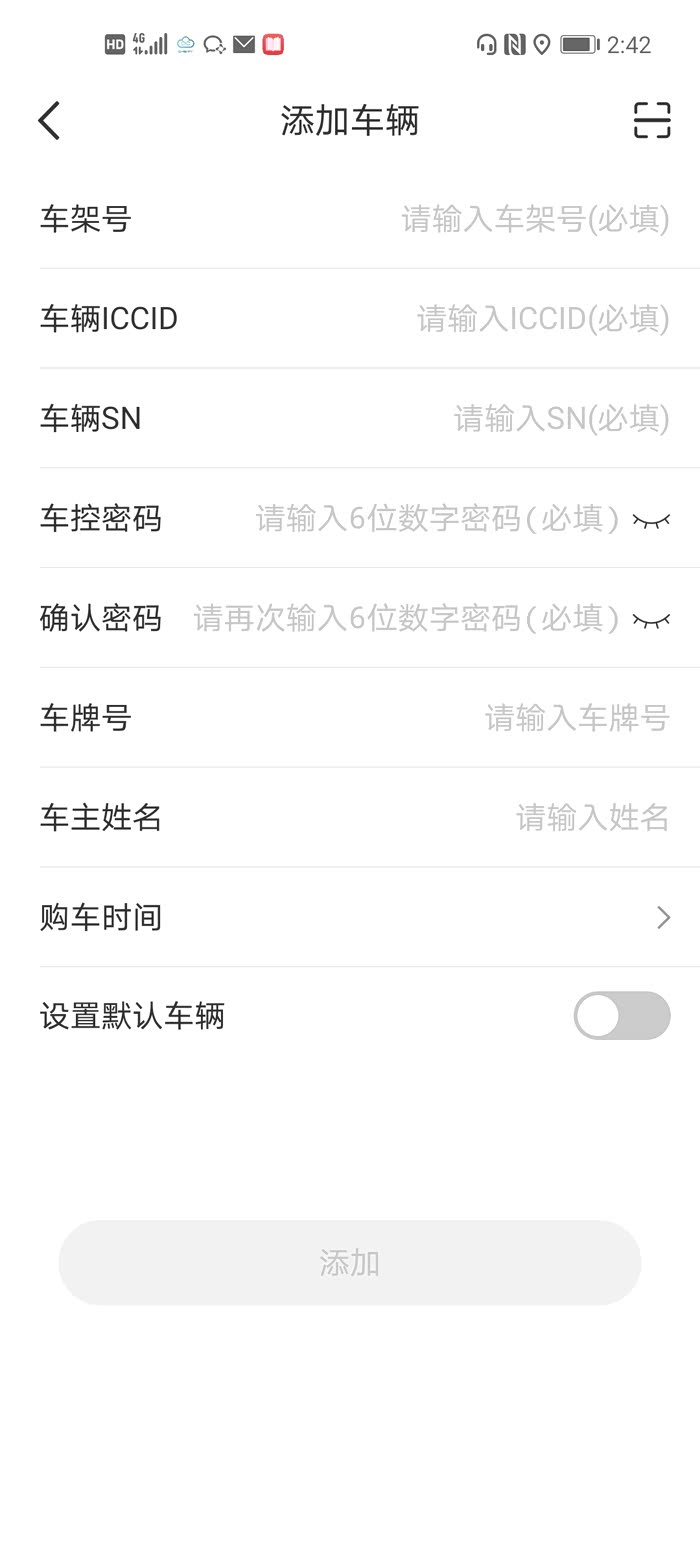
Task: Tap the 车辆ICCID input field
Action: [542, 319]
